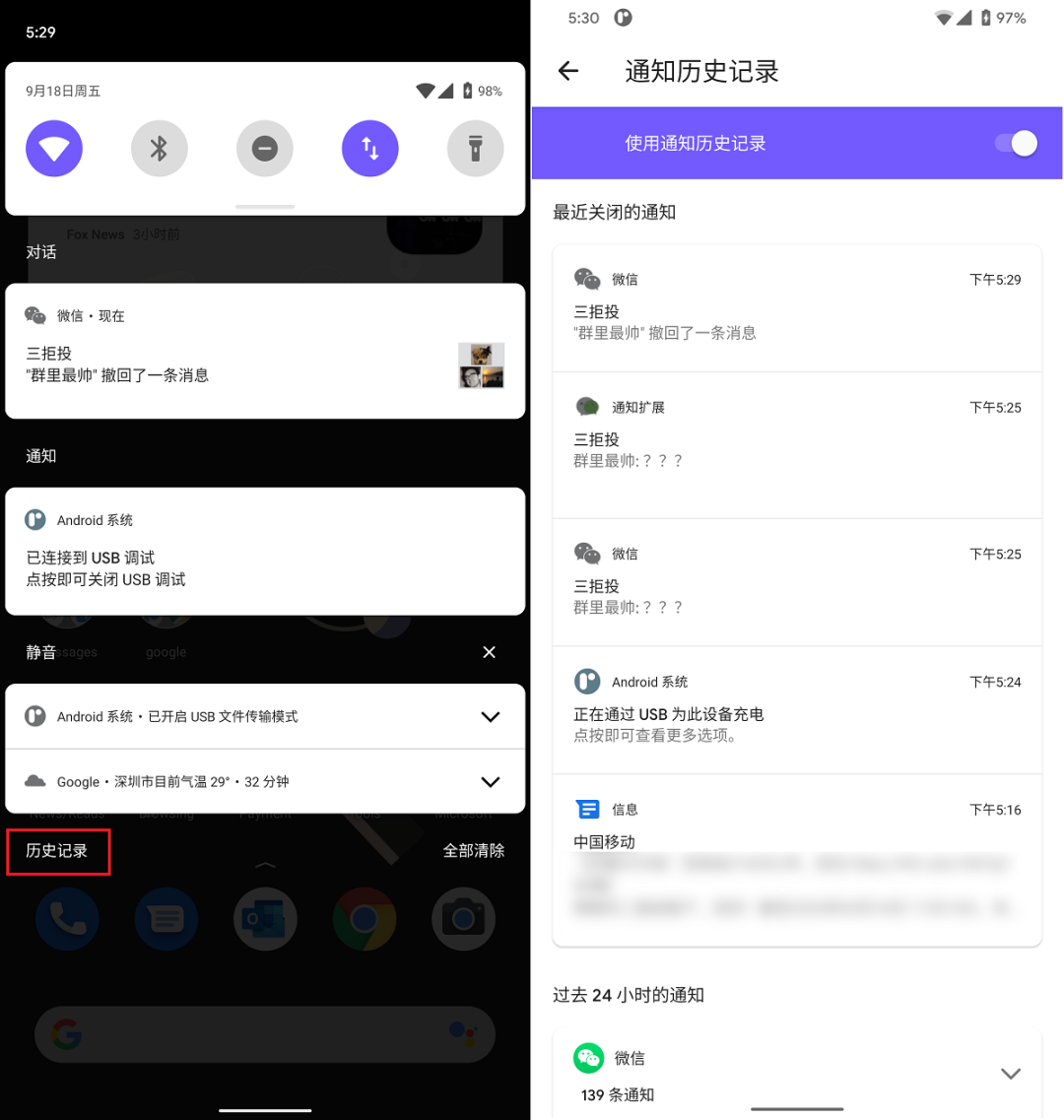Enable the Do Not Disturb tile

(x=264, y=148)
